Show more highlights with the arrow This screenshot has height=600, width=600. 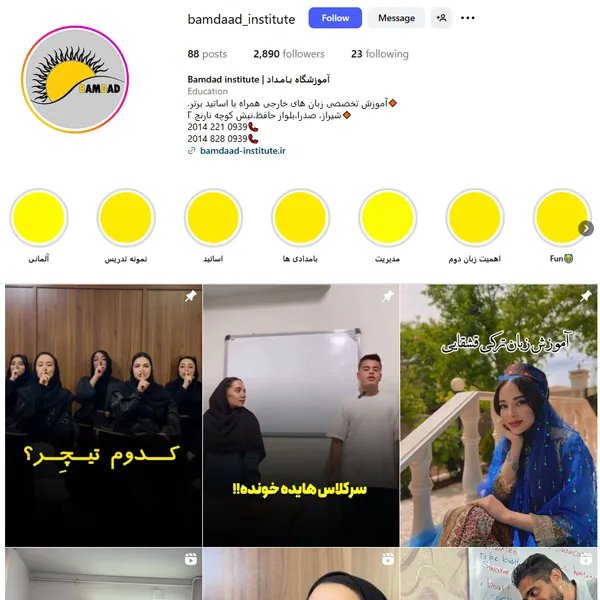click(x=586, y=229)
